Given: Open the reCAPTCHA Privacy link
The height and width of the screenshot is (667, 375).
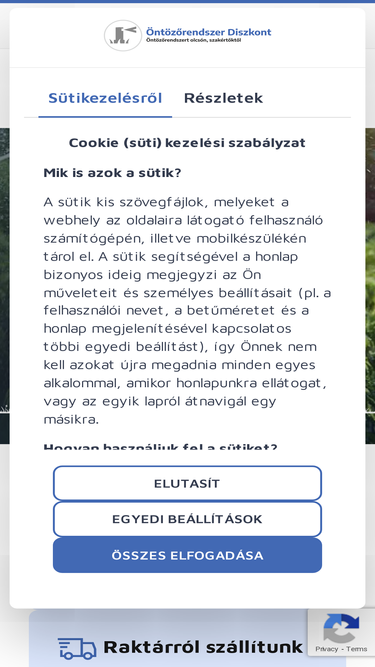Looking at the screenshot, I should coord(327,649).
